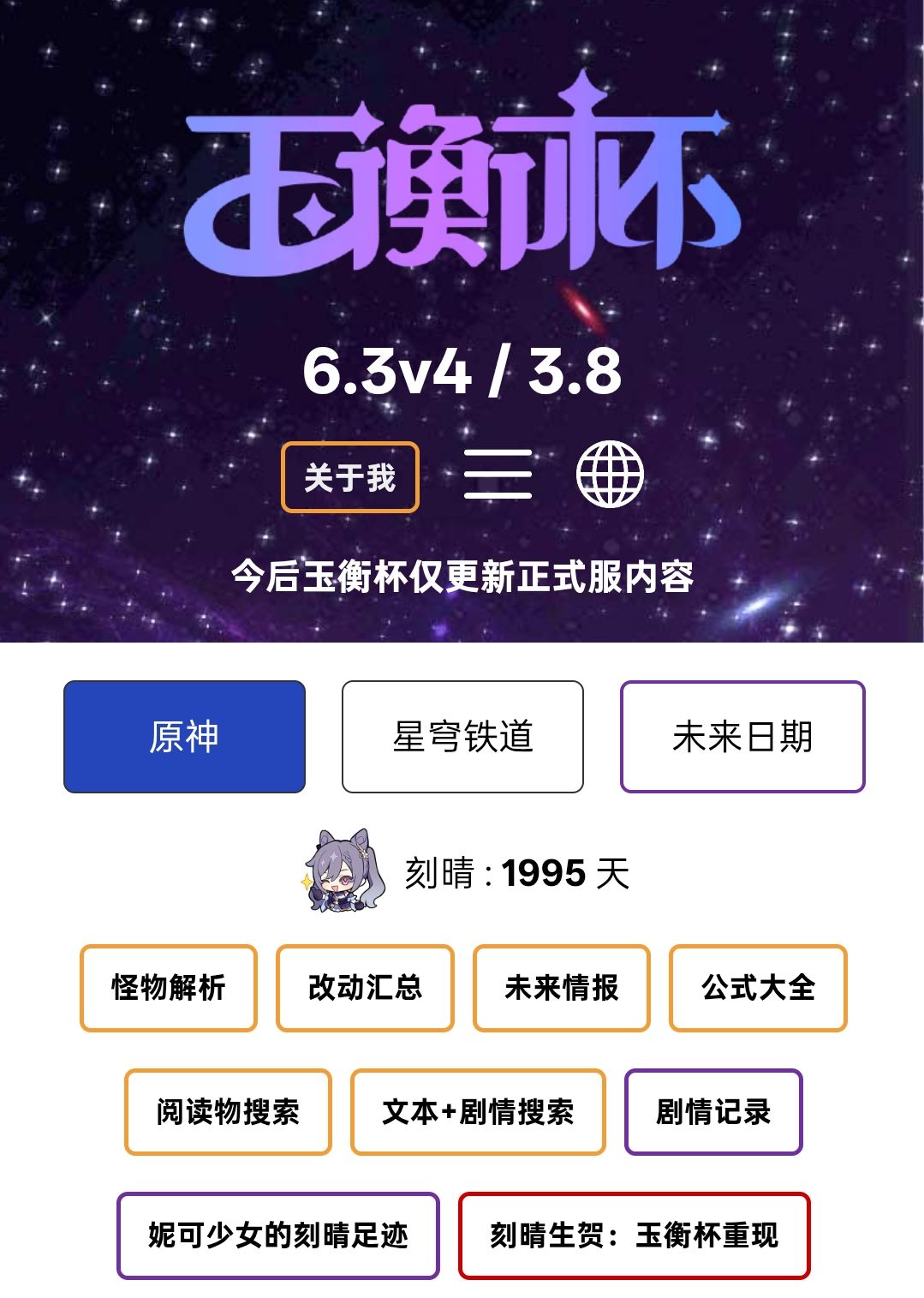The image size is (924, 1298).
Task: Select the 未来日期 tab
Action: (x=742, y=735)
